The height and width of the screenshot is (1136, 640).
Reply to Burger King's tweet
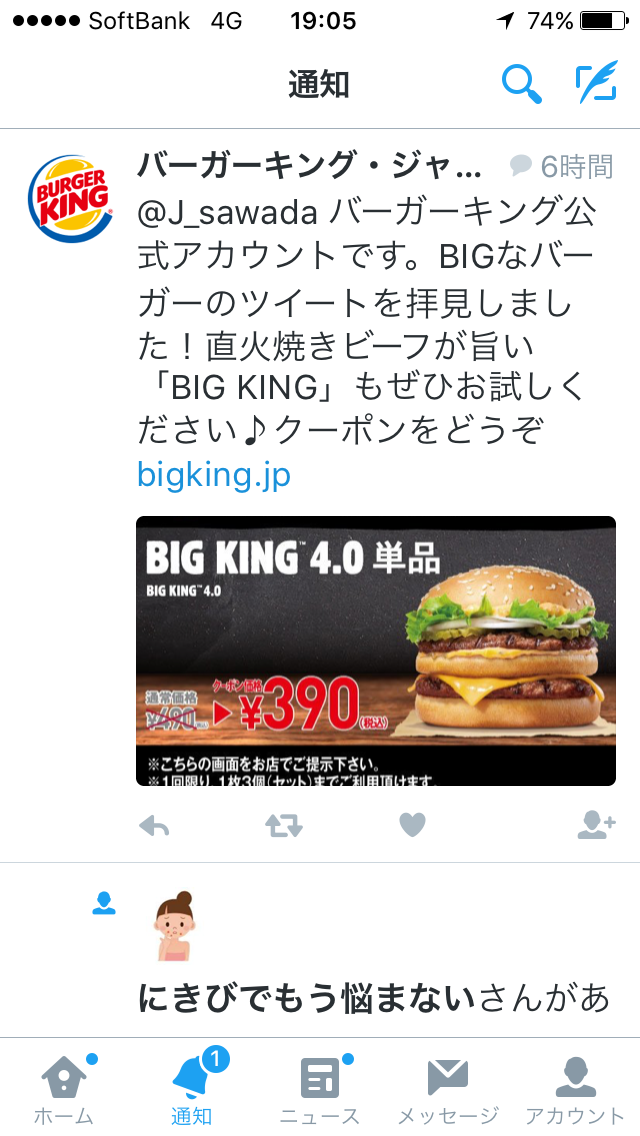click(153, 825)
